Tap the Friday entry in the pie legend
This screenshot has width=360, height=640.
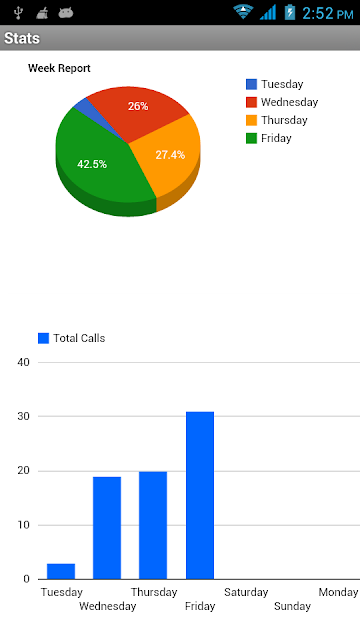coord(269,138)
